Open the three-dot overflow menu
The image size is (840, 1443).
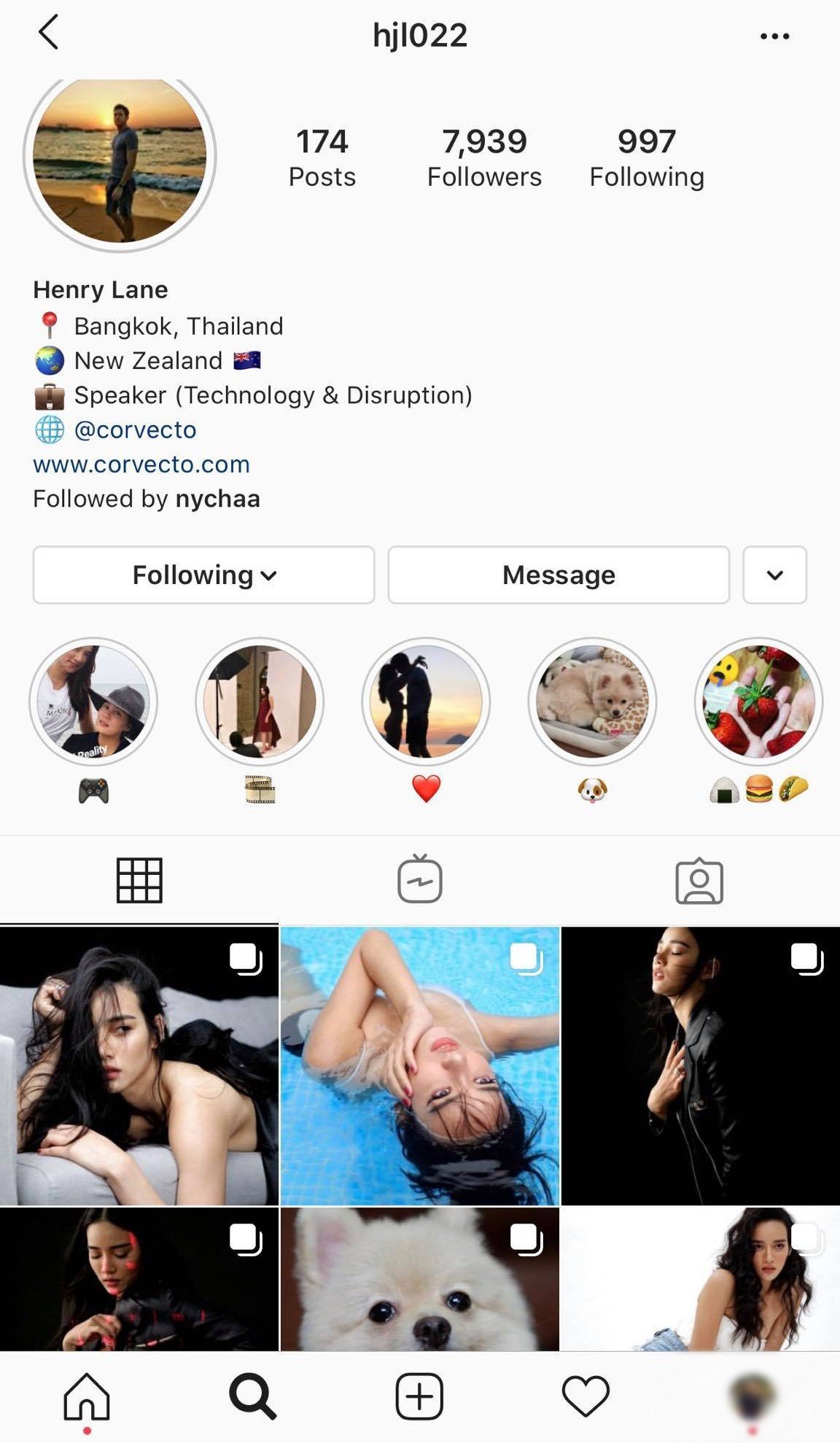(774, 36)
